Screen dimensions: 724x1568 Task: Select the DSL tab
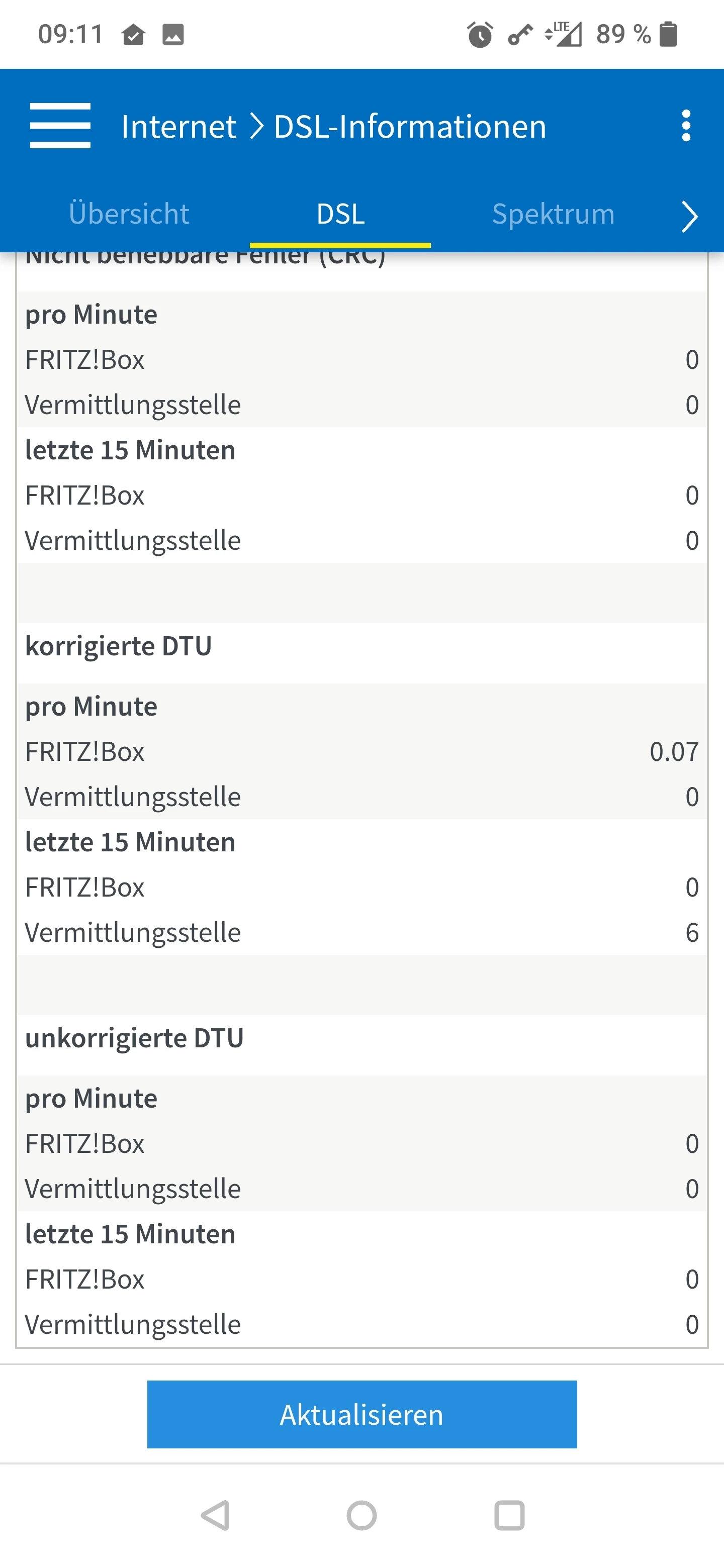340,214
